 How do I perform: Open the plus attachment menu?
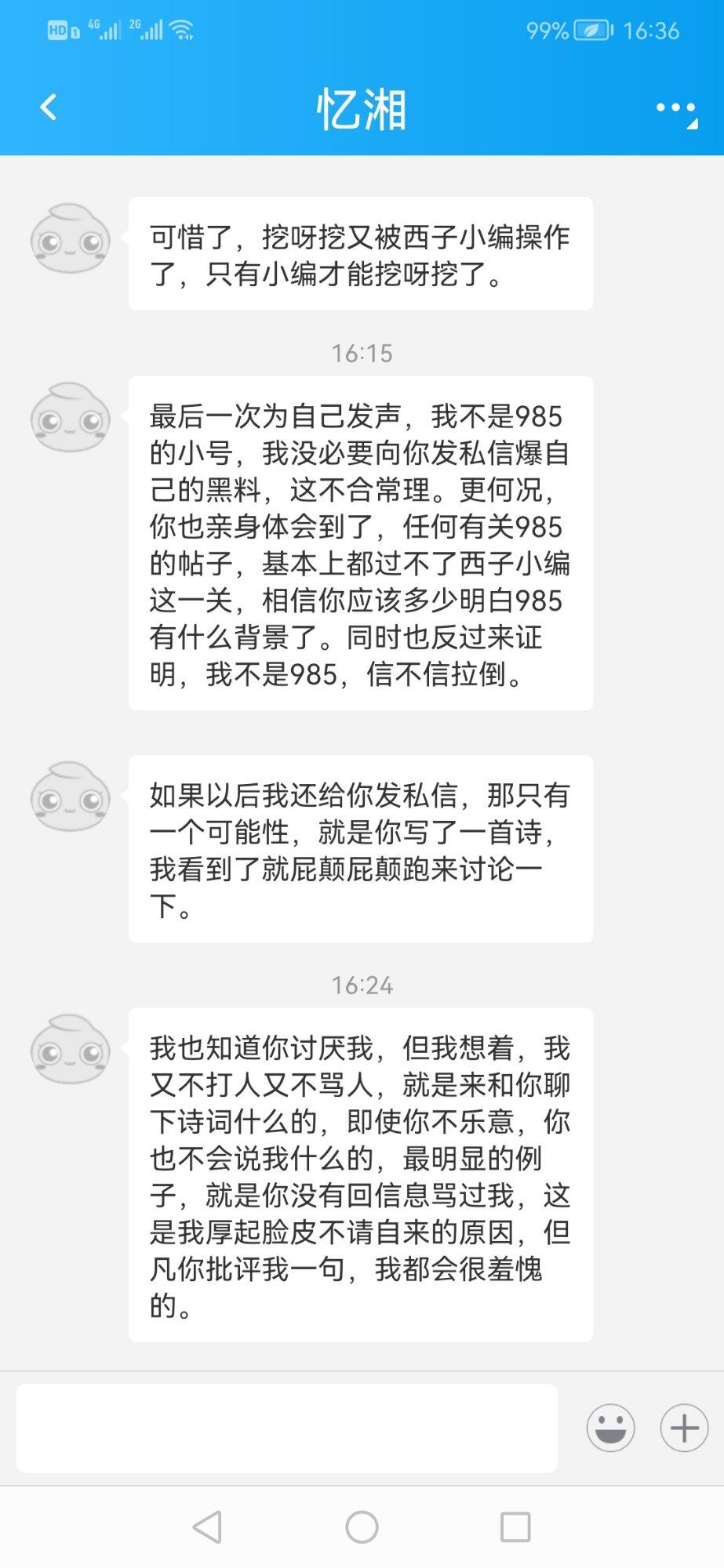(x=684, y=1428)
